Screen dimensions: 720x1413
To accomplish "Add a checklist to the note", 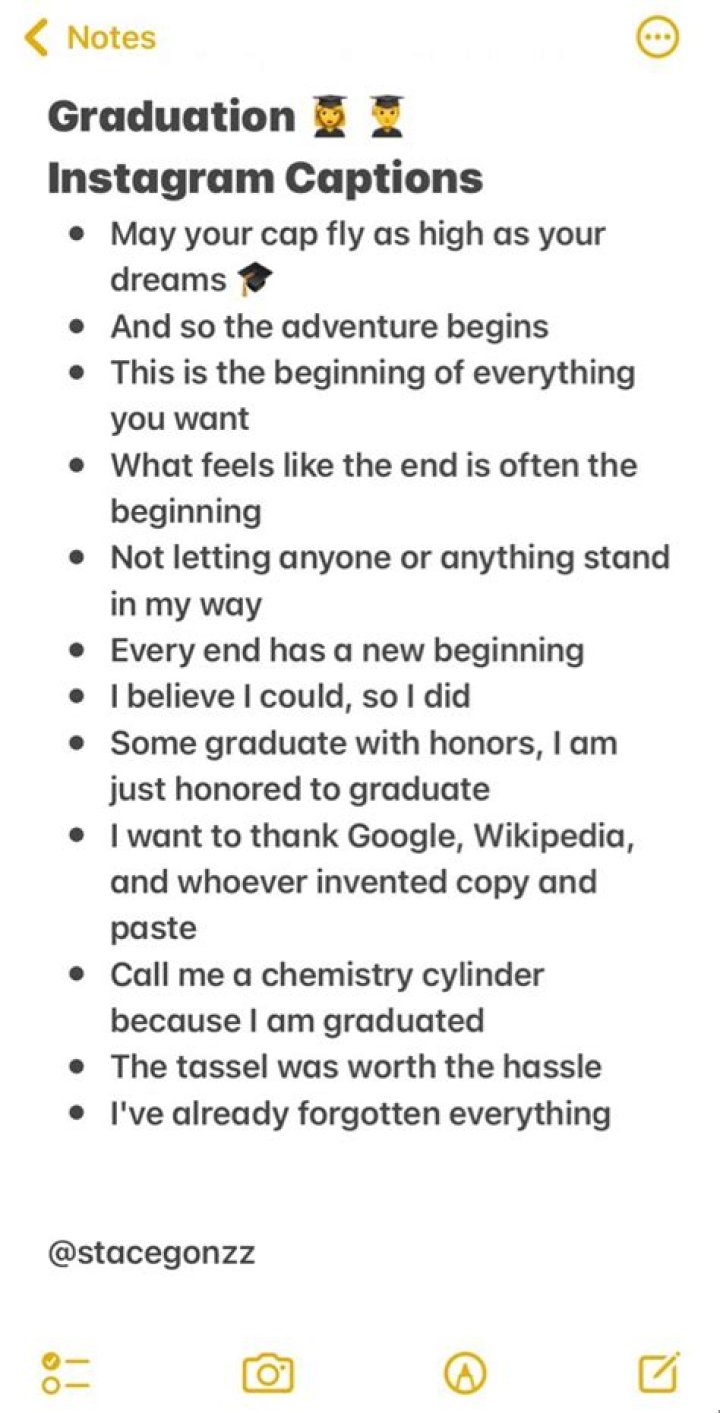I will click(x=66, y=1373).
